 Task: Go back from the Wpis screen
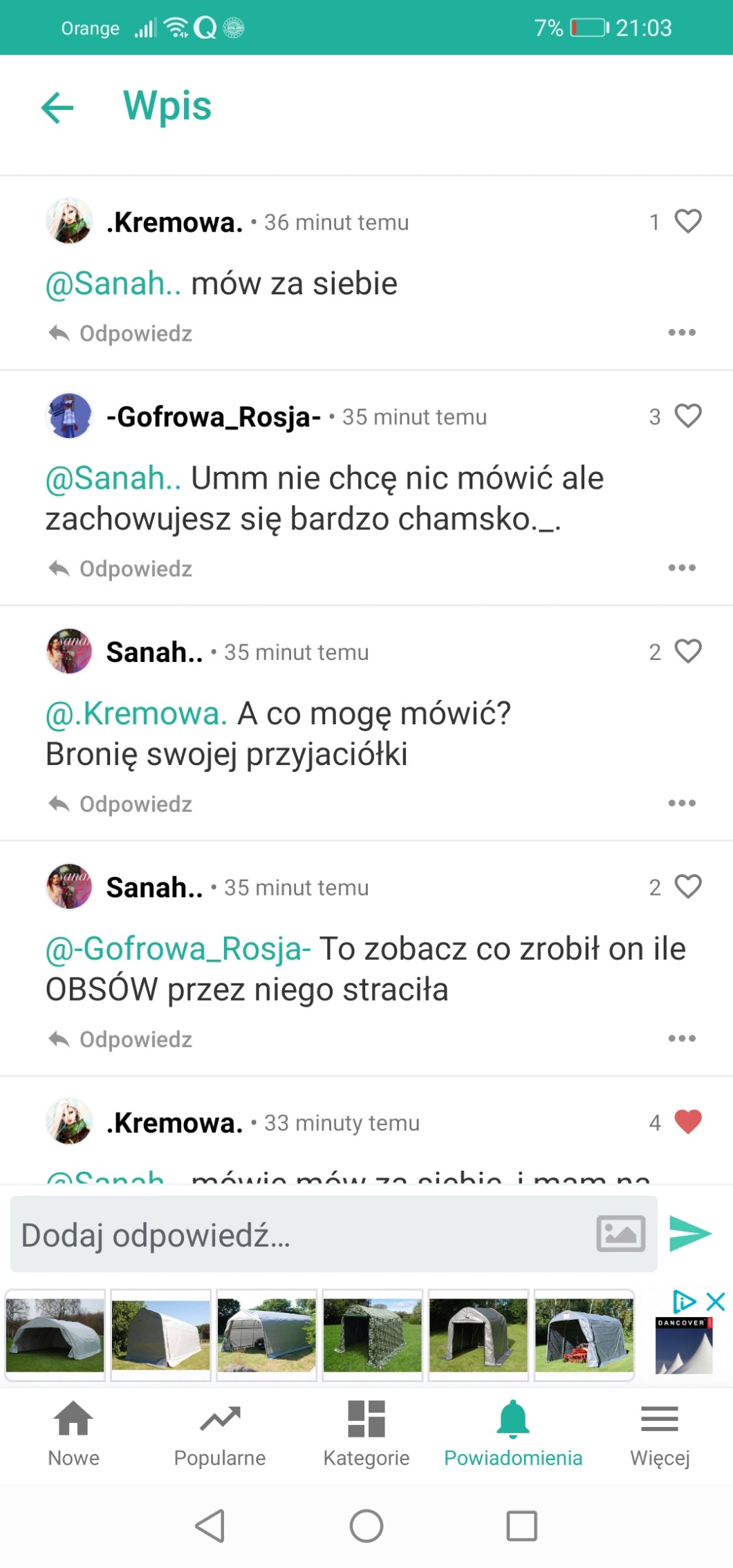pyautogui.click(x=57, y=108)
